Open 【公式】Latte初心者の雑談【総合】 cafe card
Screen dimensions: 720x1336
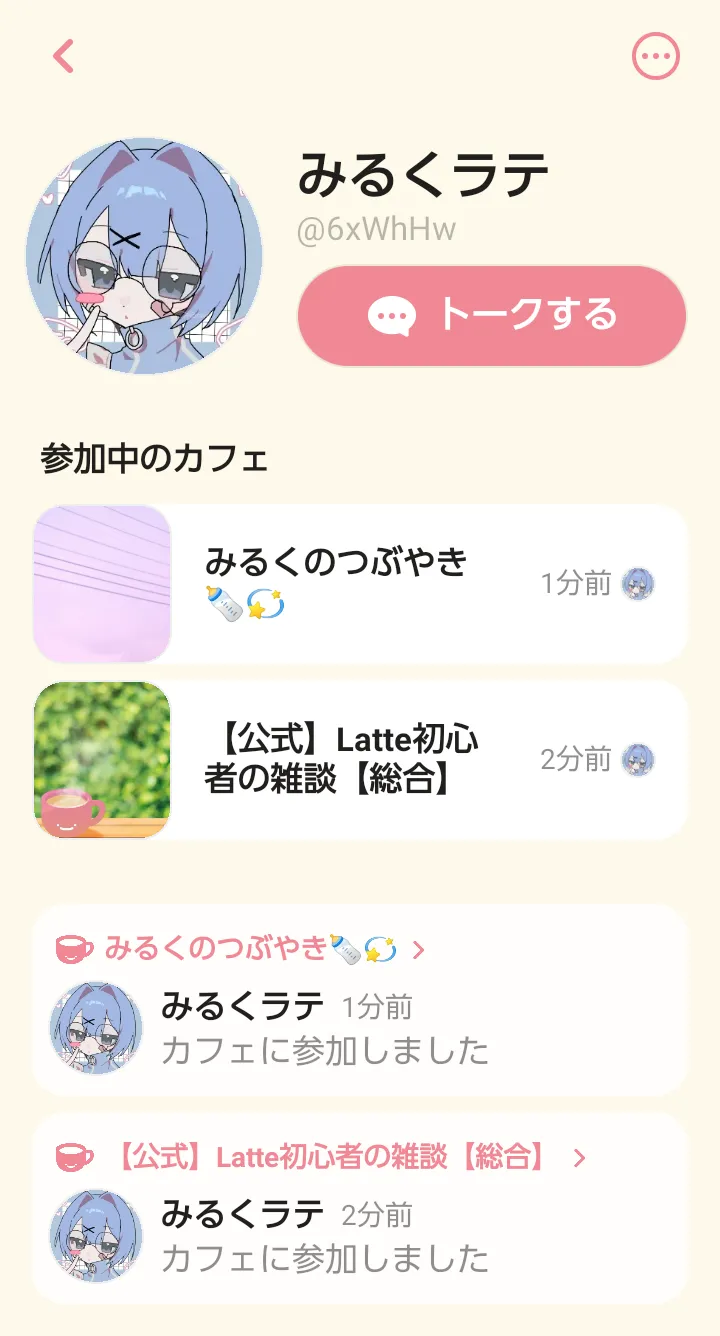(360, 760)
